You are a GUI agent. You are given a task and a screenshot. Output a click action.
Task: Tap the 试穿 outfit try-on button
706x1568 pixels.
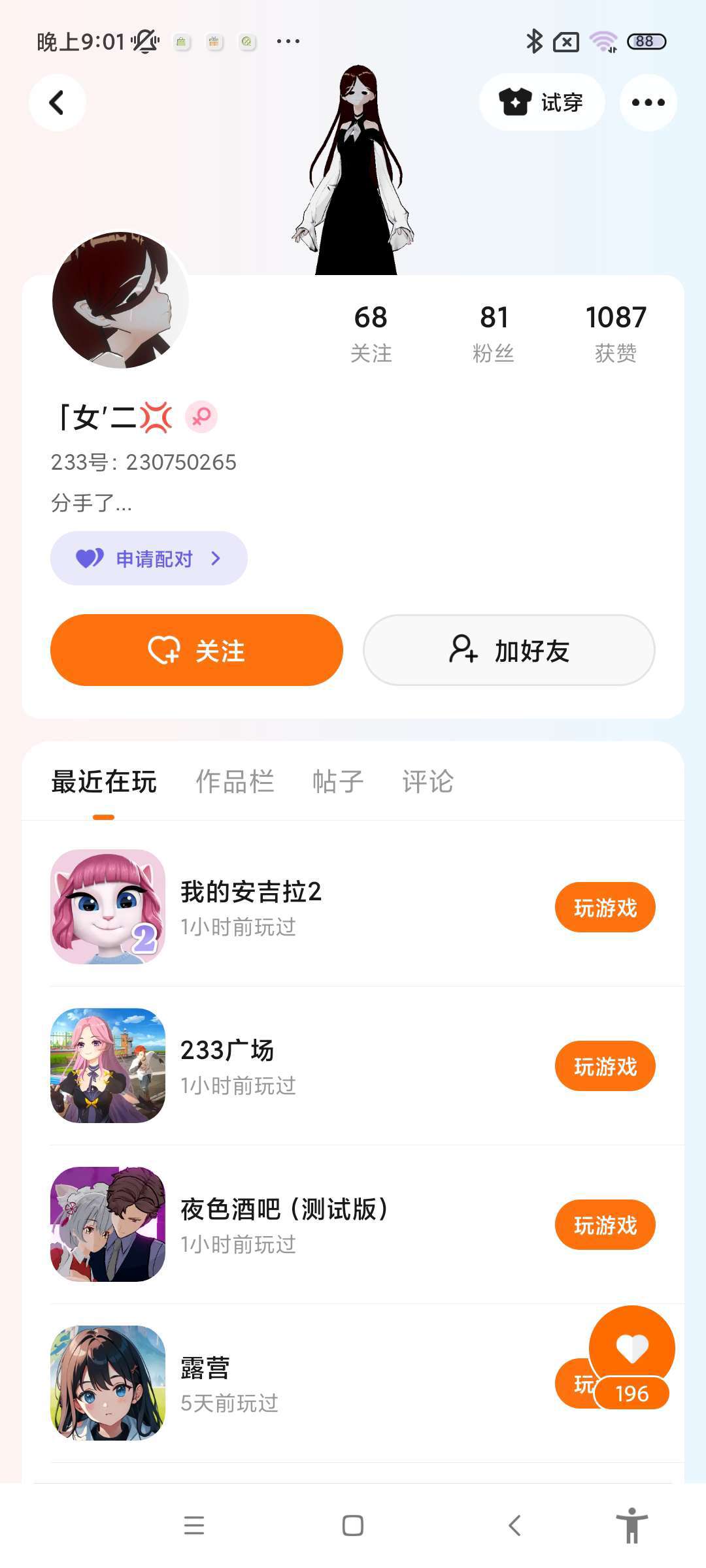(541, 103)
